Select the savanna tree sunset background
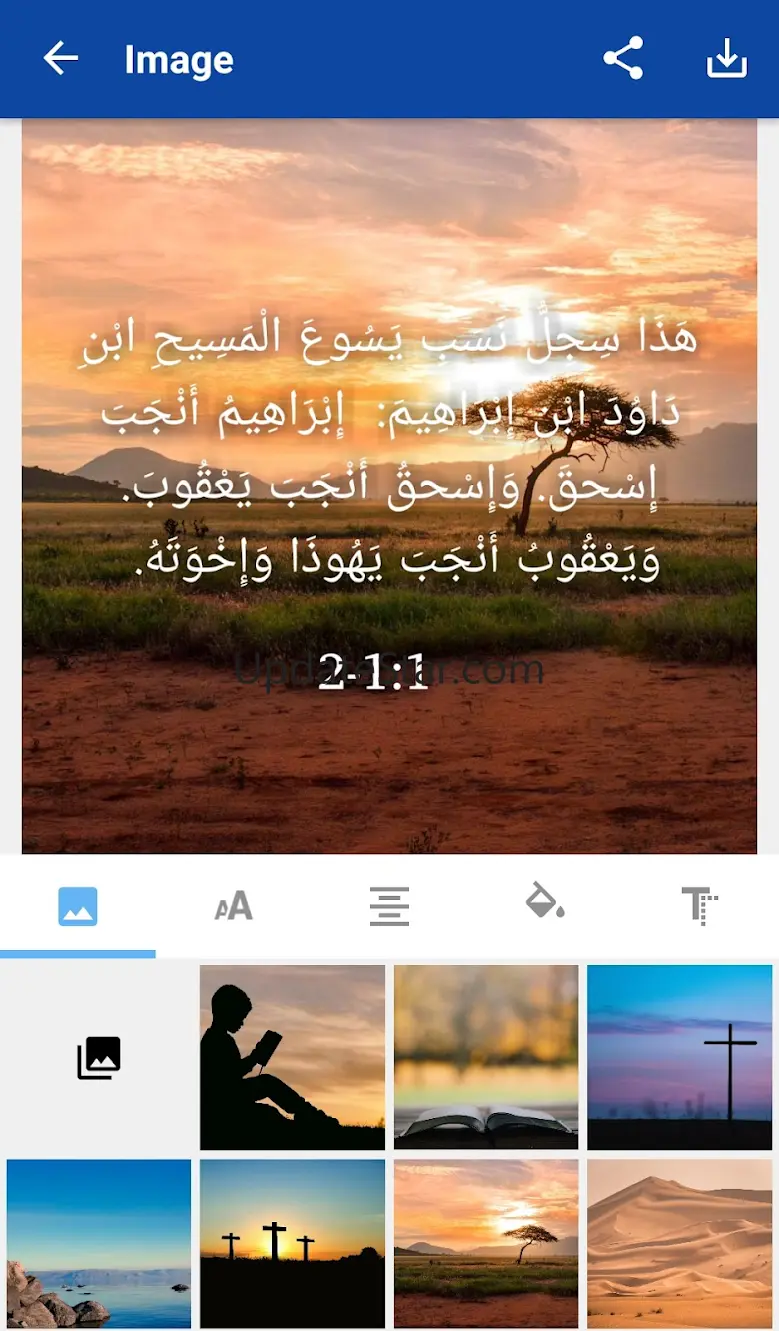The height and width of the screenshot is (1331, 779). [x=486, y=1244]
